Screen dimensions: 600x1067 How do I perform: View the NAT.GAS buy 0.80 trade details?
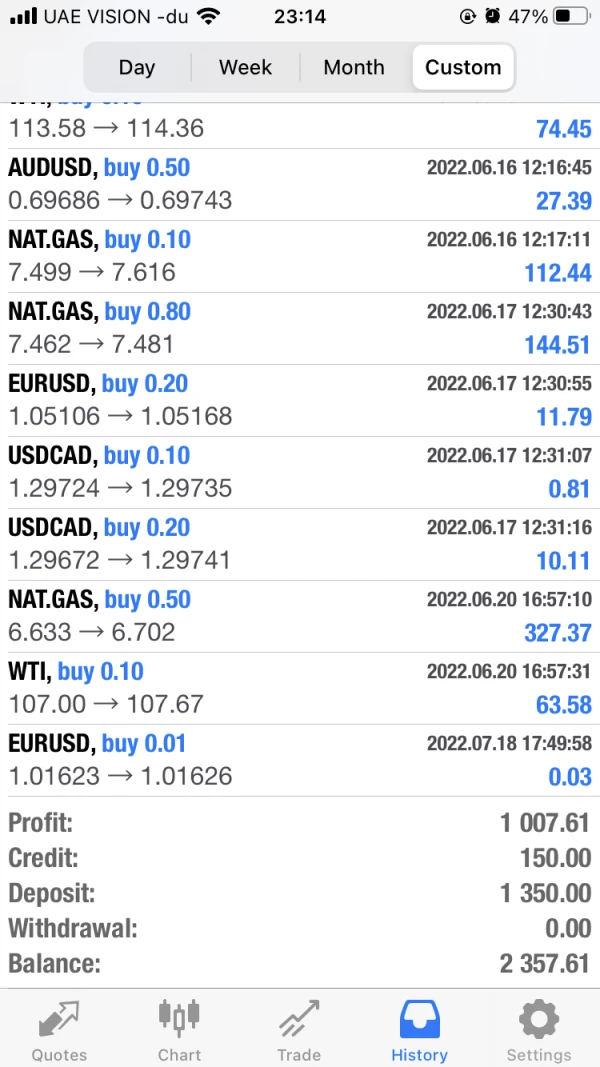click(x=300, y=329)
